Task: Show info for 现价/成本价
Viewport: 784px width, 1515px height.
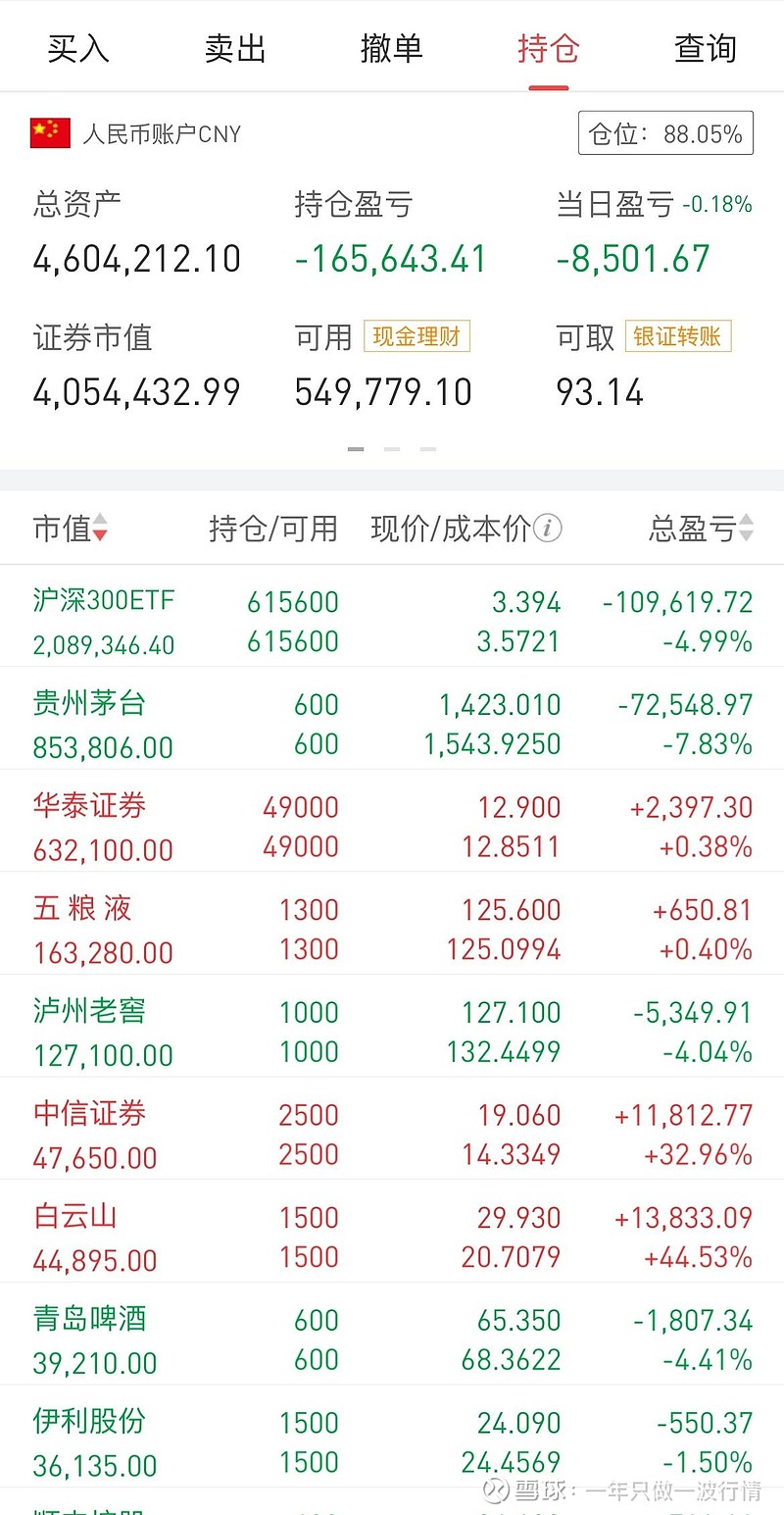Action: (x=547, y=529)
